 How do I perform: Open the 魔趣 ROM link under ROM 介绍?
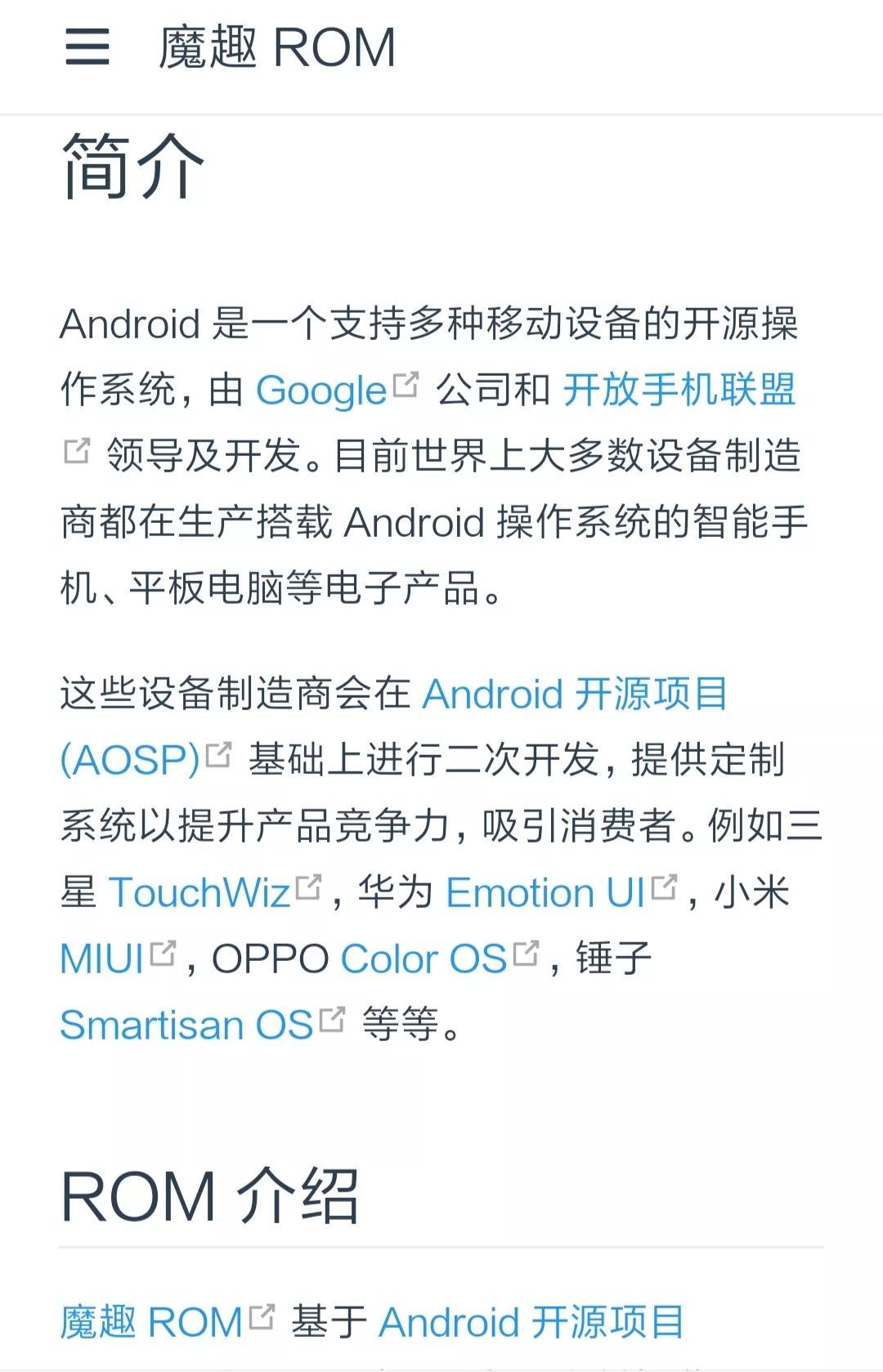click(151, 1321)
